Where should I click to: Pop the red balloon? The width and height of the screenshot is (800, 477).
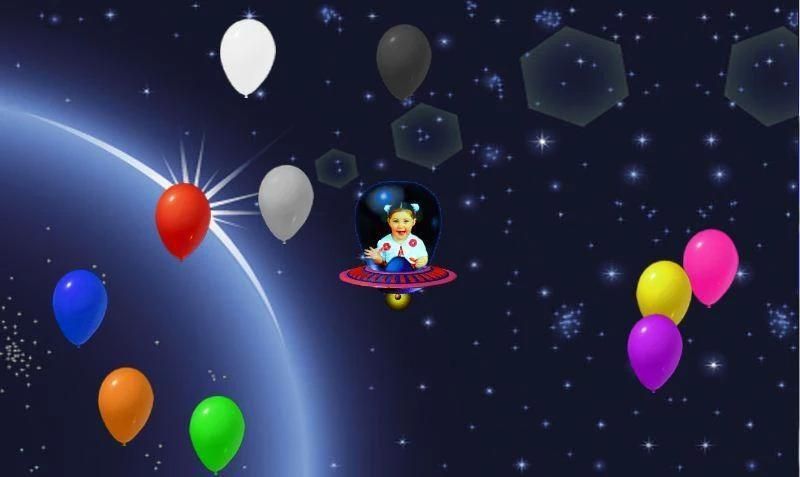click(x=182, y=217)
